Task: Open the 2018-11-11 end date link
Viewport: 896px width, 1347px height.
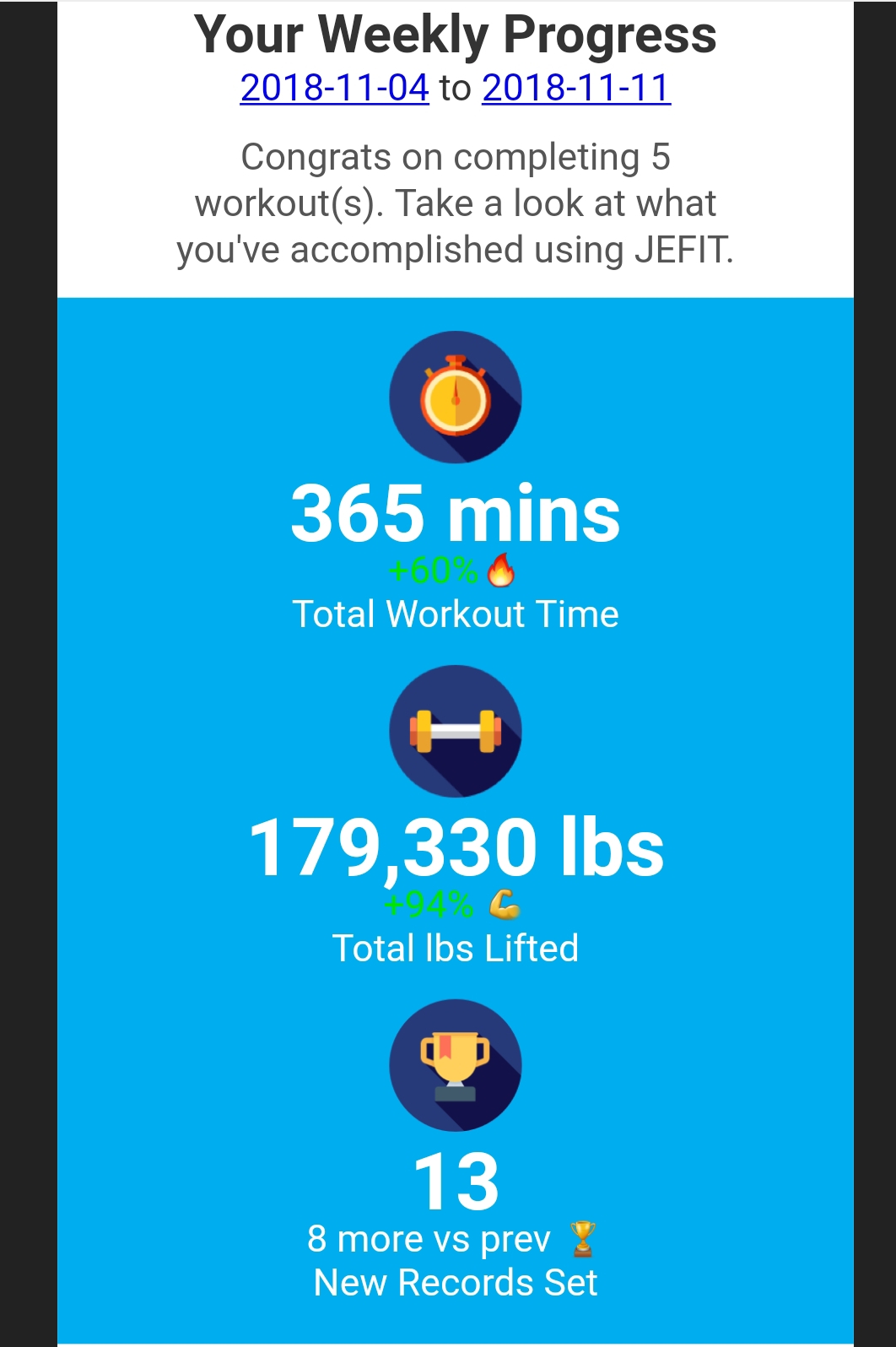Action: (576, 88)
